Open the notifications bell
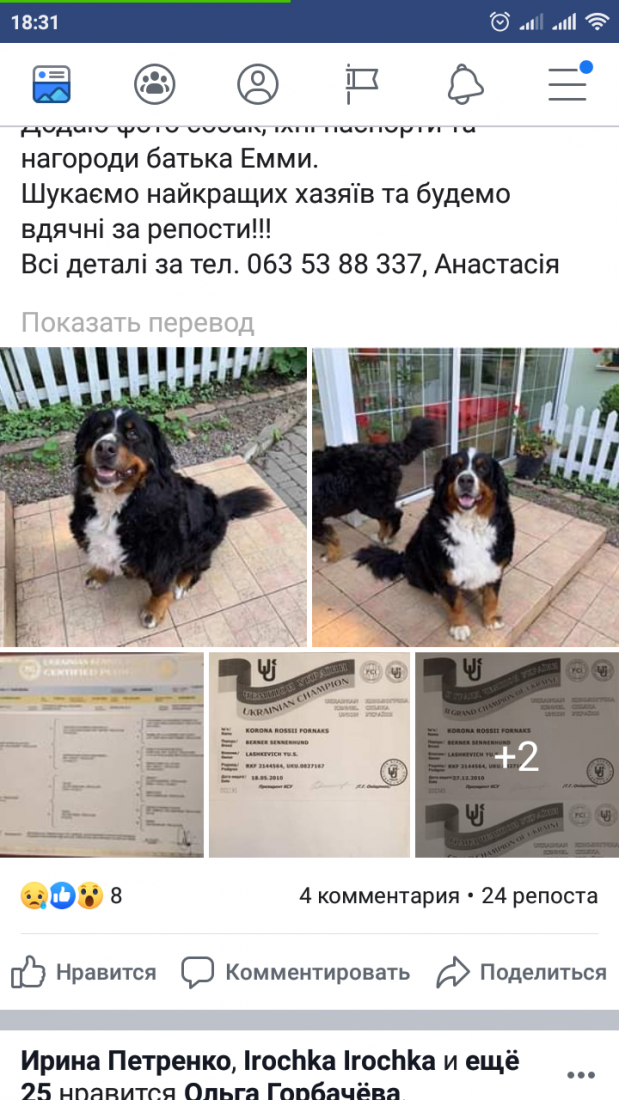619x1100 pixels. 465,84
